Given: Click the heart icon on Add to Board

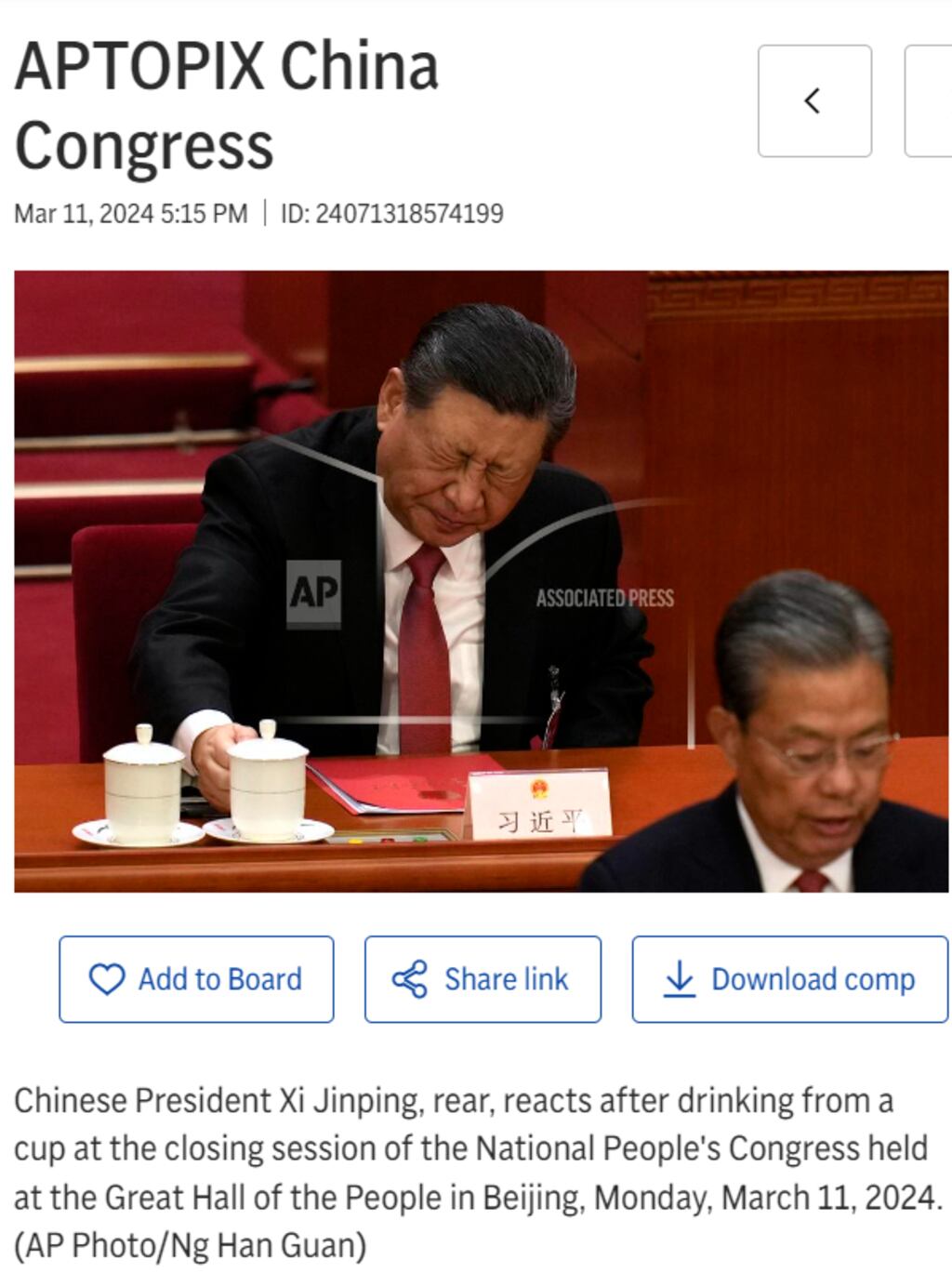Looking at the screenshot, I should [109, 978].
